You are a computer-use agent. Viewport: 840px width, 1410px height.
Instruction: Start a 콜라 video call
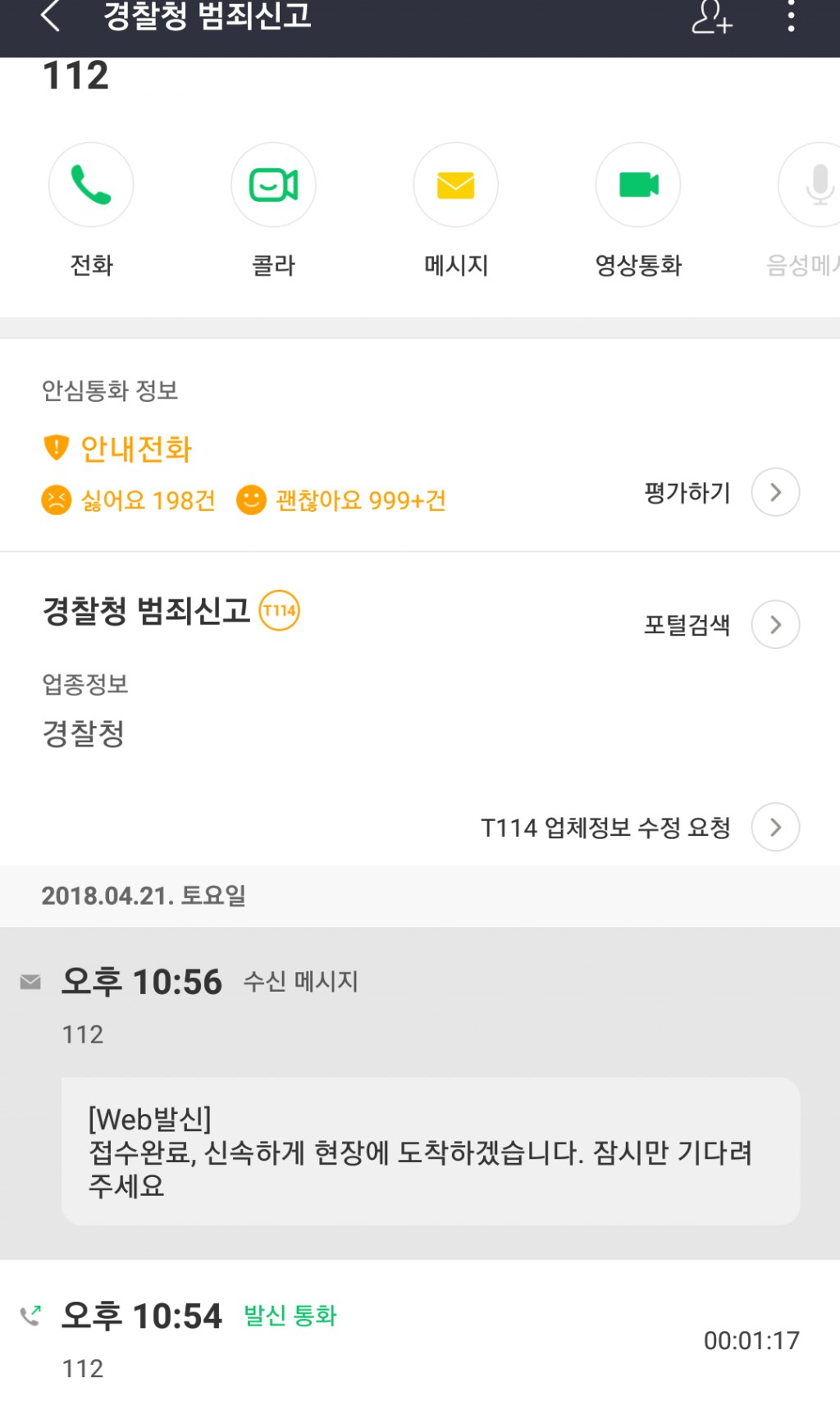click(x=273, y=185)
